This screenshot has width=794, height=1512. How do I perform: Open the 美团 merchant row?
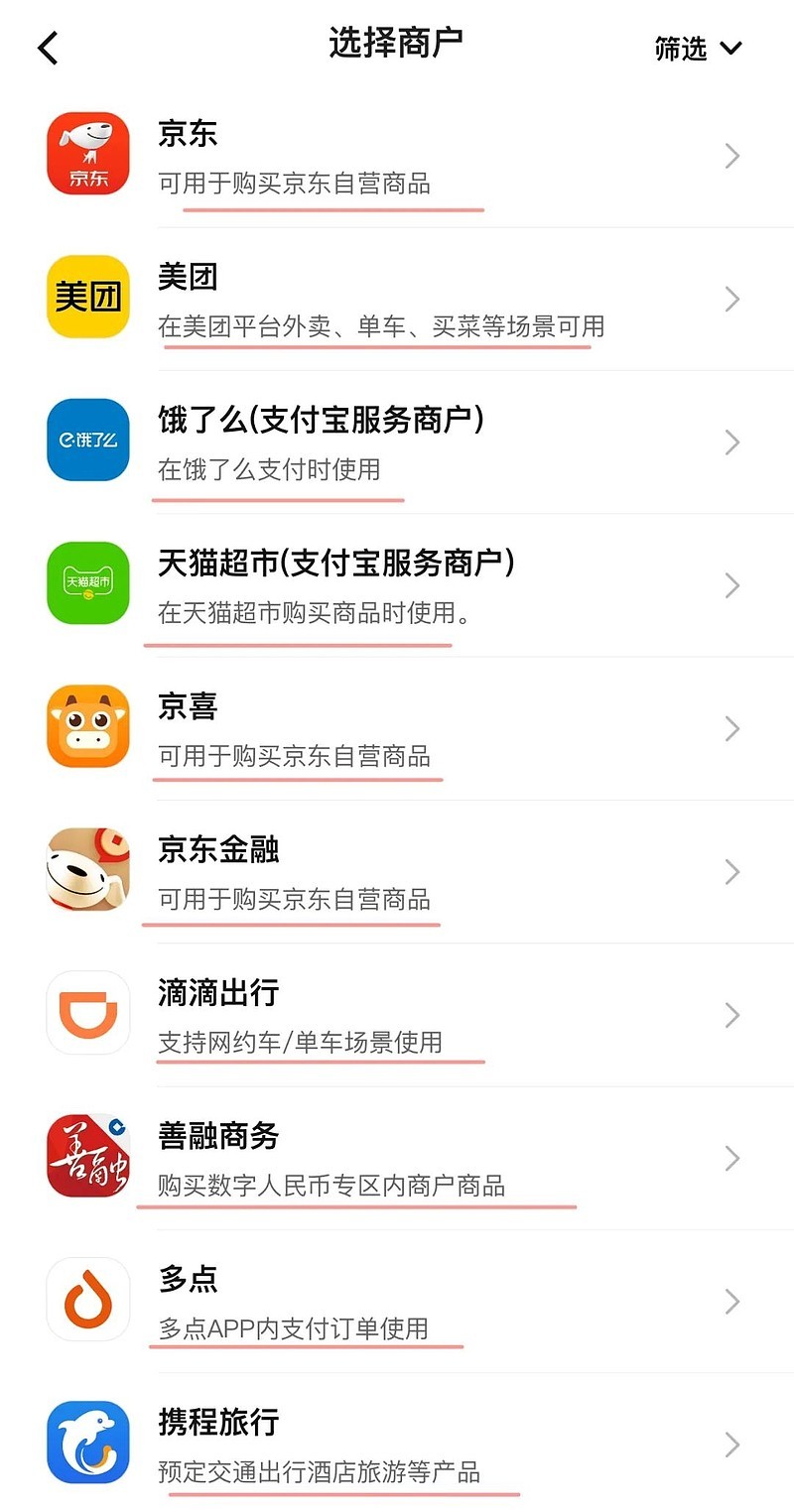point(397,299)
